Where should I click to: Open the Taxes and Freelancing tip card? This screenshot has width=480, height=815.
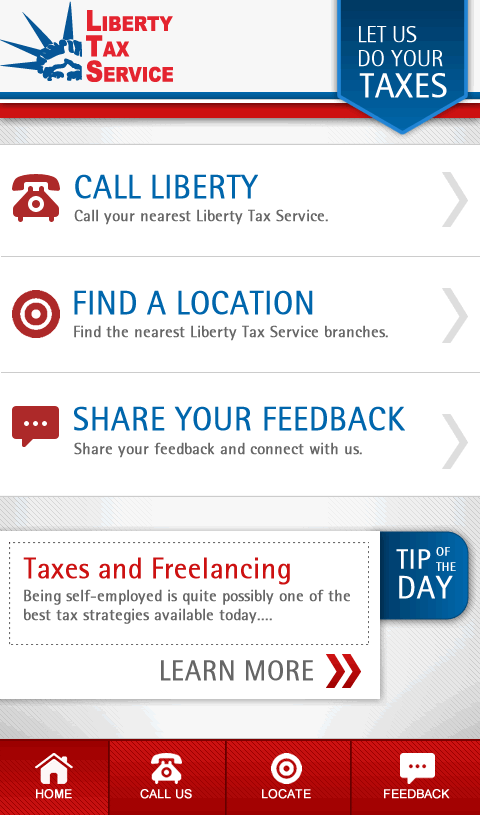pyautogui.click(x=189, y=594)
